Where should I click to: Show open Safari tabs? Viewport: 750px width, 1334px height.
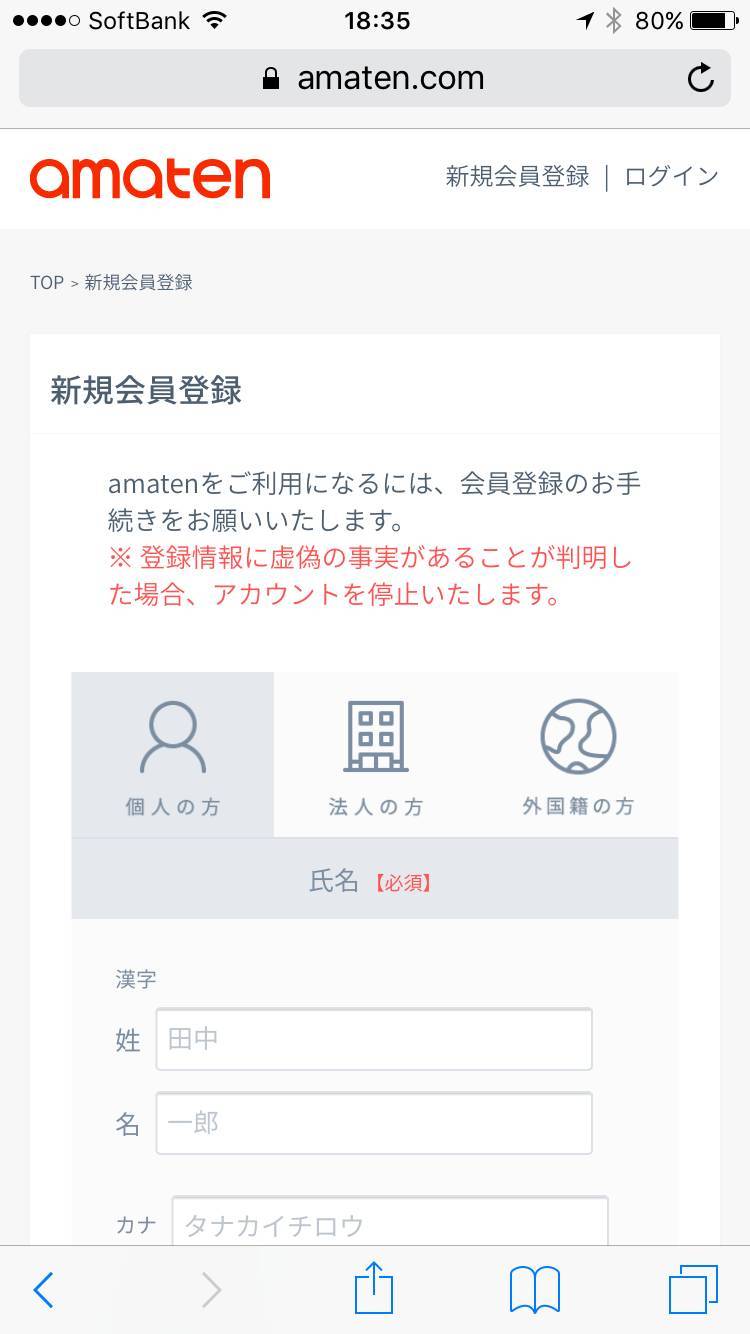pyautogui.click(x=693, y=1290)
